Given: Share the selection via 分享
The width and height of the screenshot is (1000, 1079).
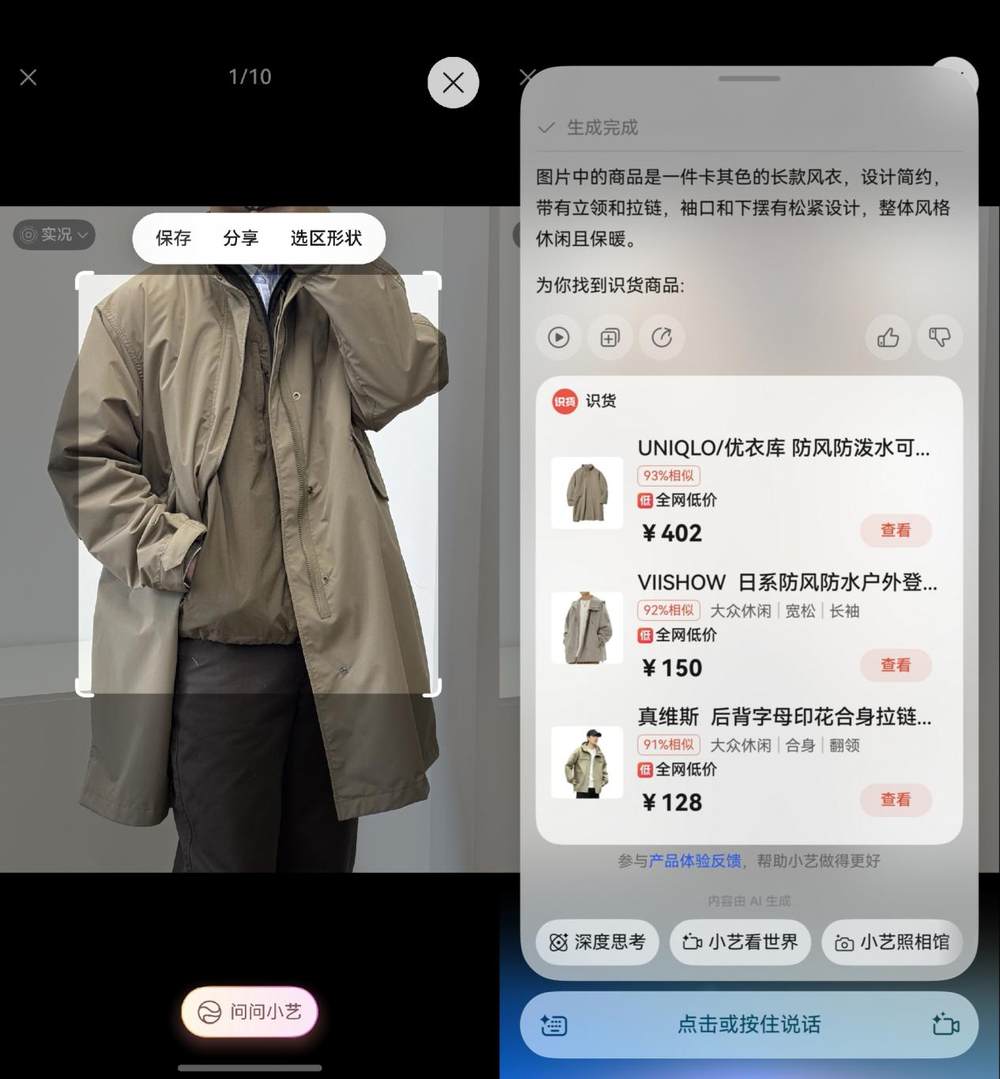Looking at the screenshot, I should (240, 238).
